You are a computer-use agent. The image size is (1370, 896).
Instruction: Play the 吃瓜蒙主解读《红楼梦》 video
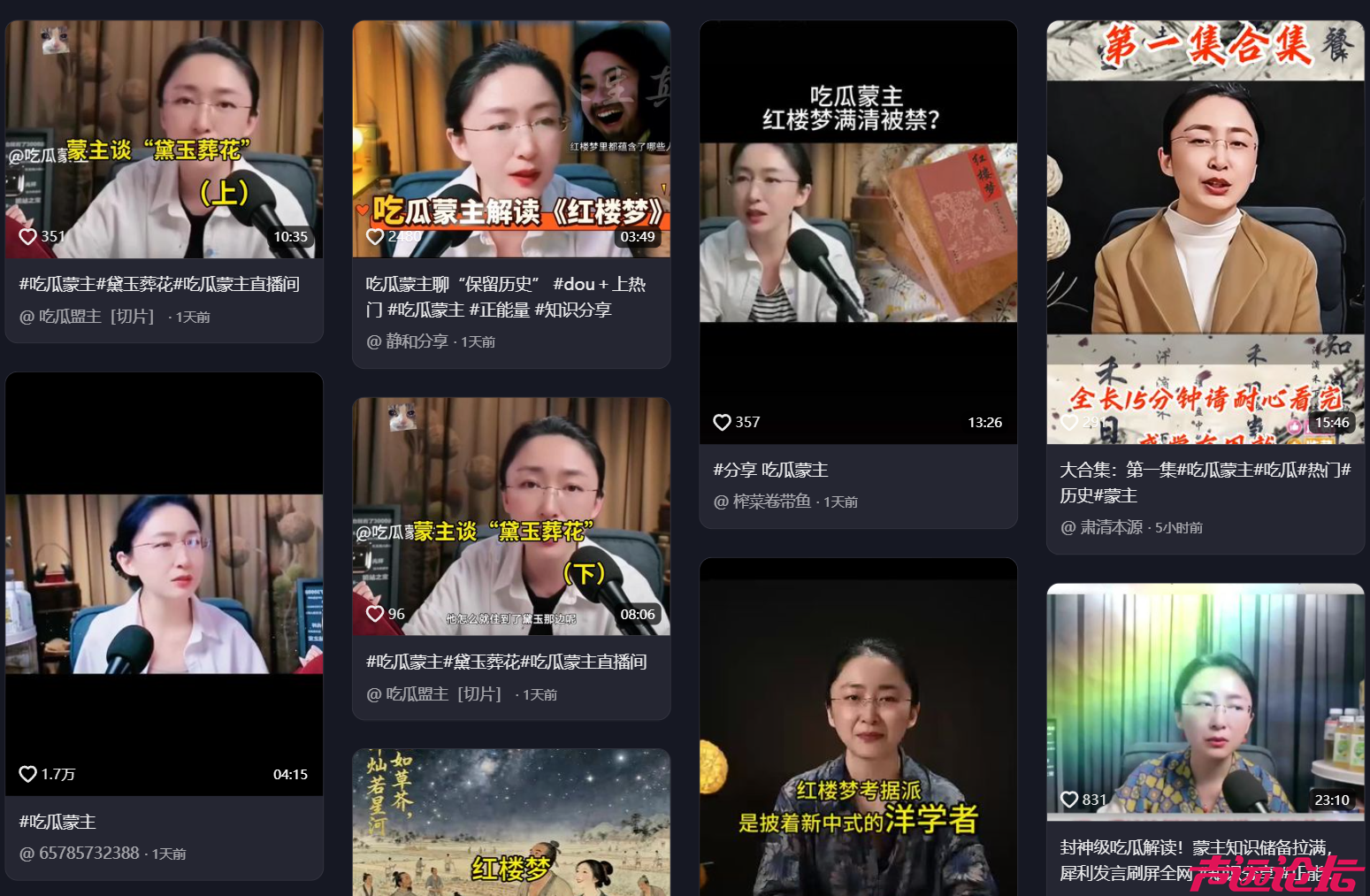(x=511, y=139)
